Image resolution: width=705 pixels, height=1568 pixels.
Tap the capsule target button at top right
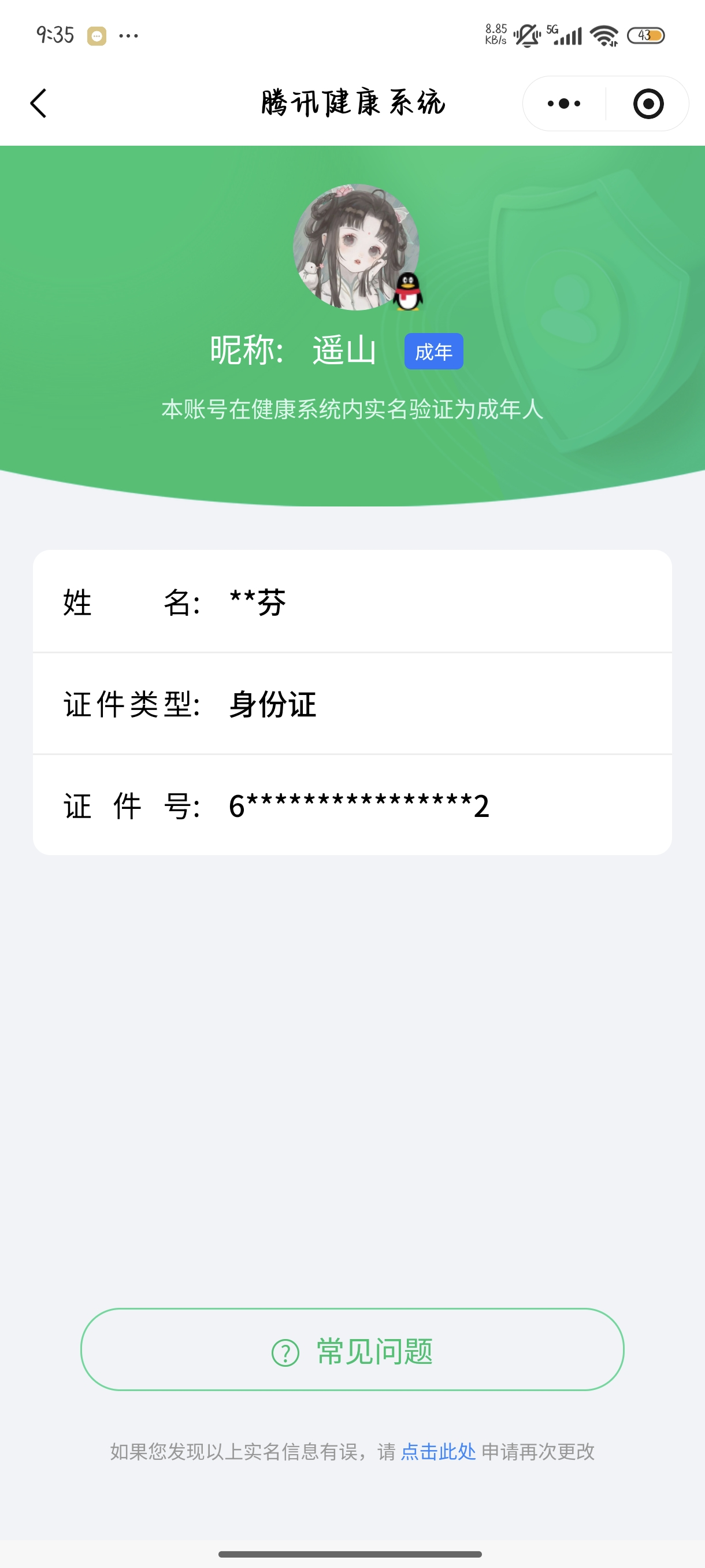(x=647, y=102)
